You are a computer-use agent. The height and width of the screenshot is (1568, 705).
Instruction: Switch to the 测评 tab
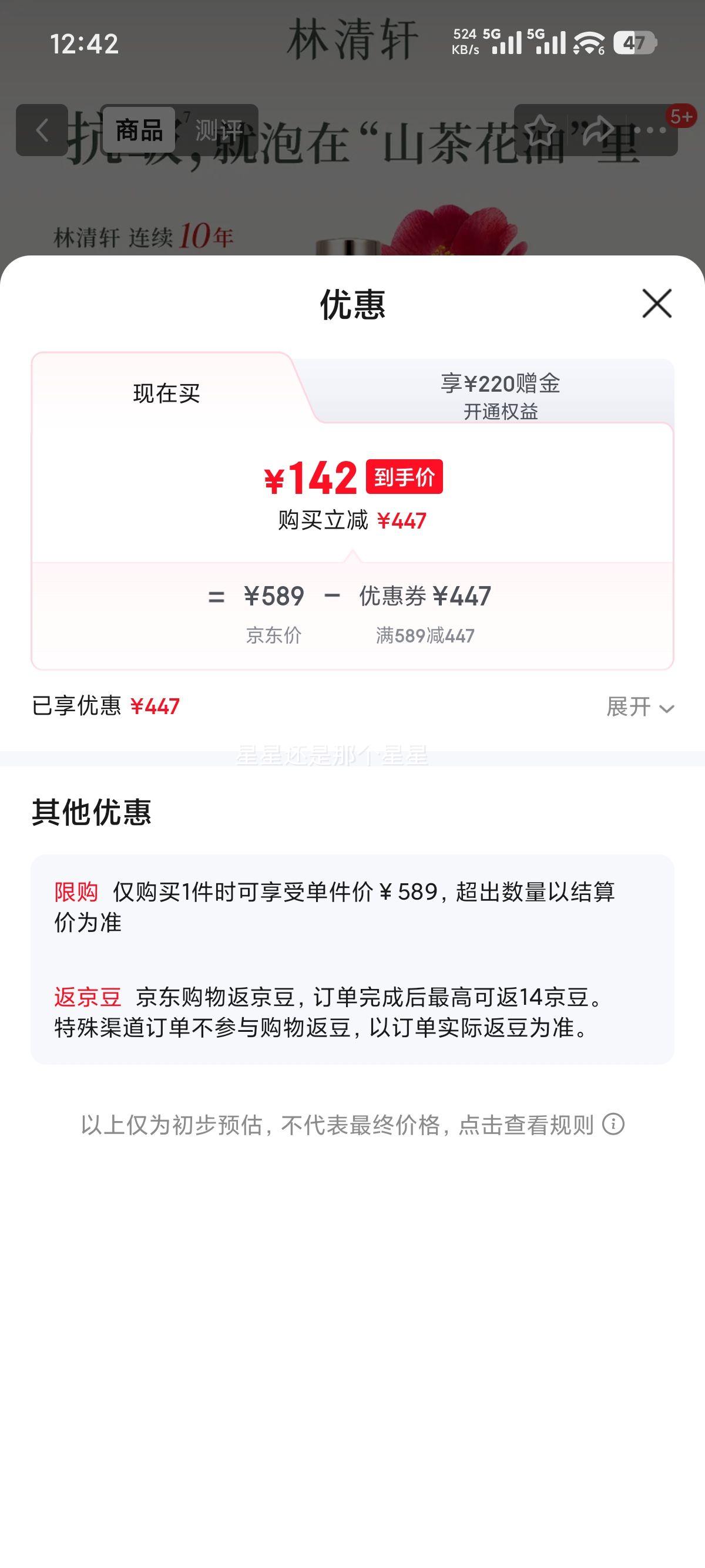[220, 130]
